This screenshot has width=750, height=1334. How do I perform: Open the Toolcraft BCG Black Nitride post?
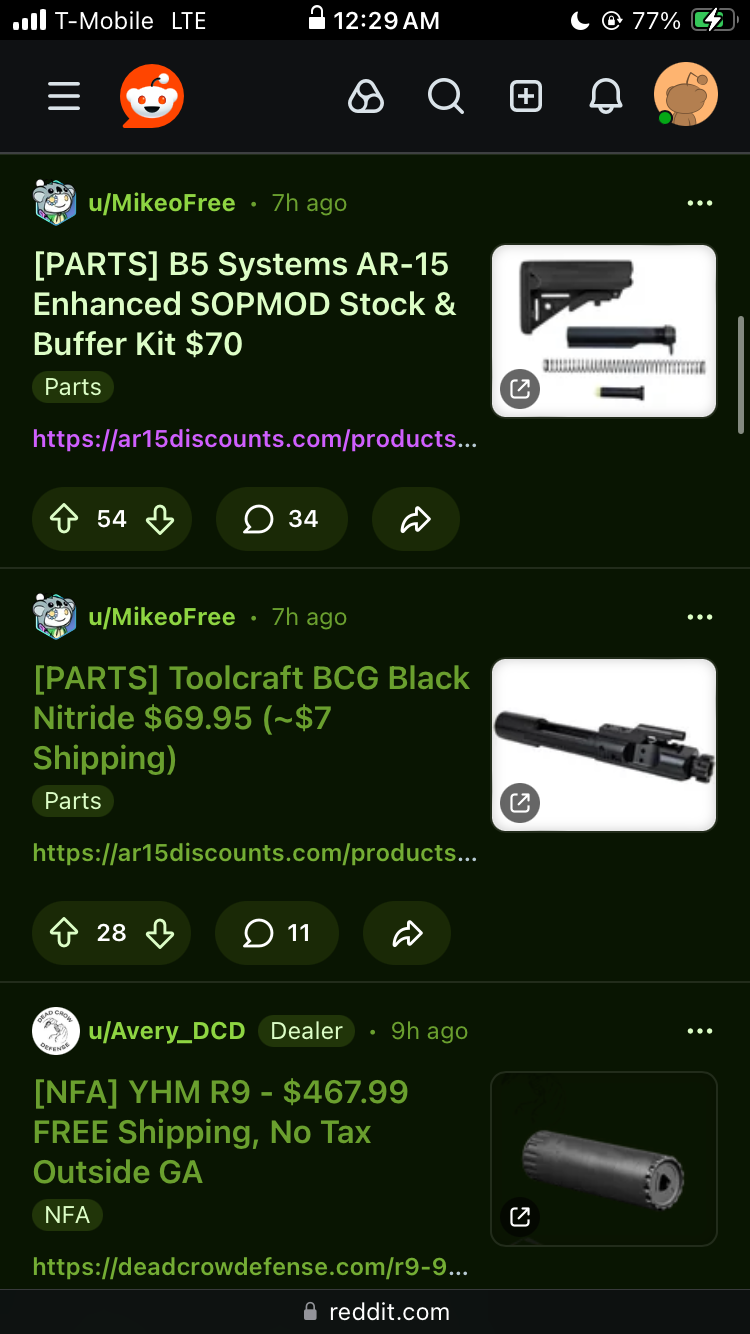pos(250,718)
